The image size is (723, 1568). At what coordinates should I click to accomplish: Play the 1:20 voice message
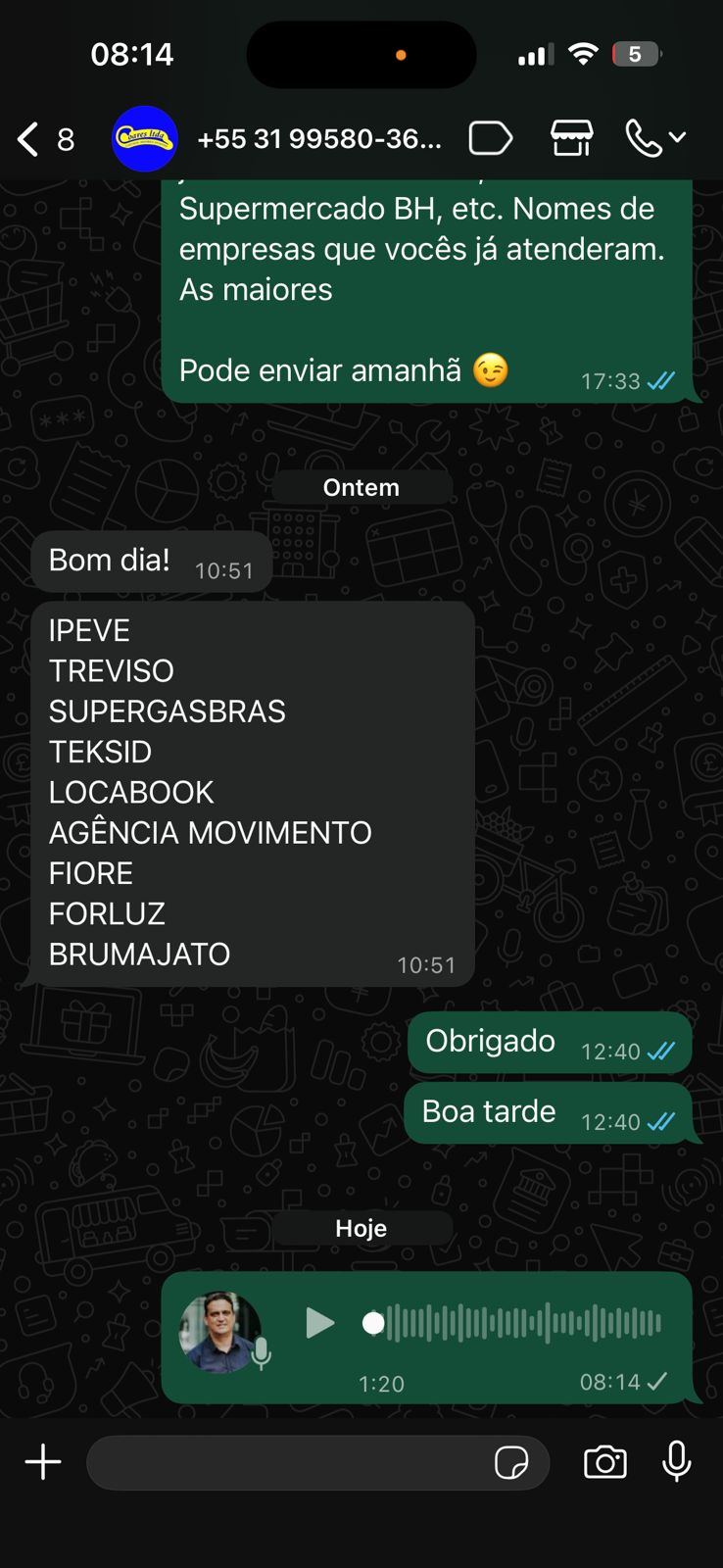[x=319, y=1323]
